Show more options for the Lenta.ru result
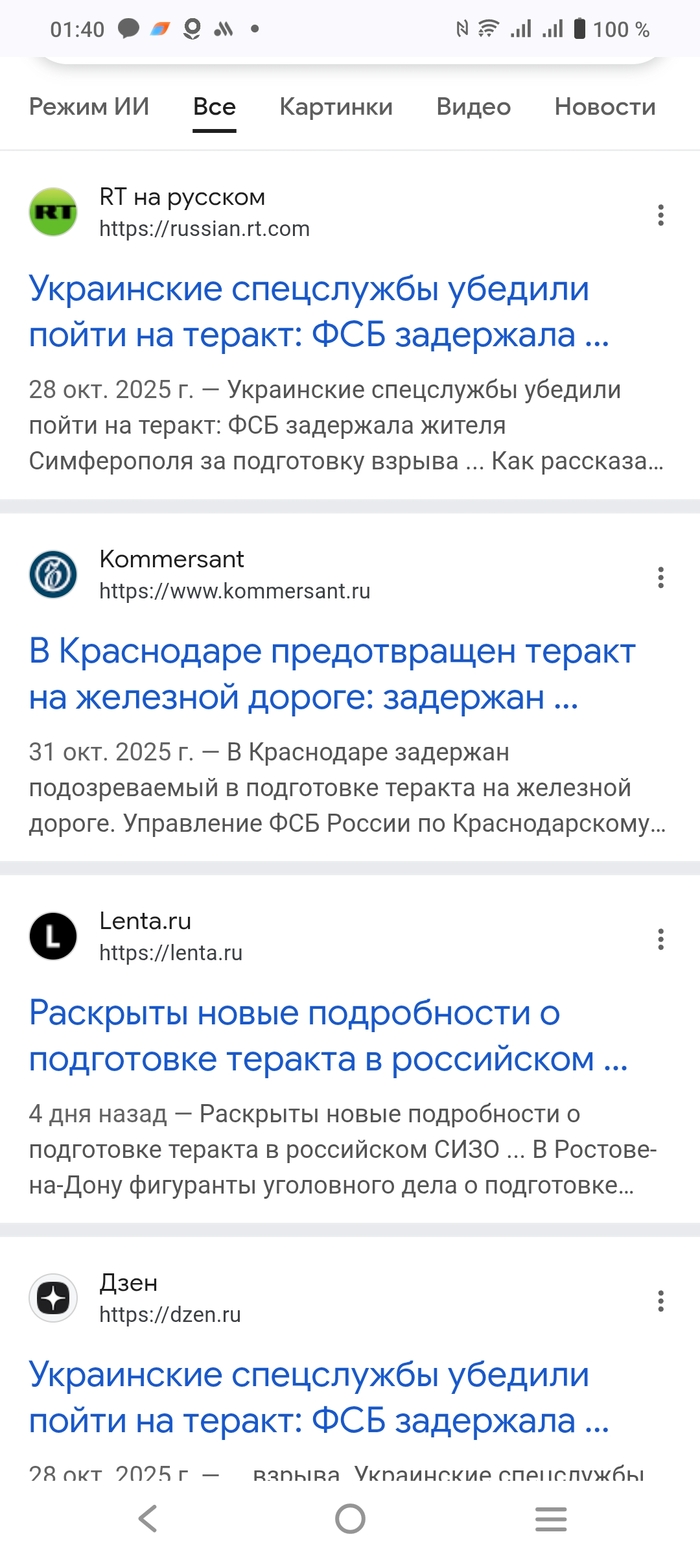 [660, 939]
